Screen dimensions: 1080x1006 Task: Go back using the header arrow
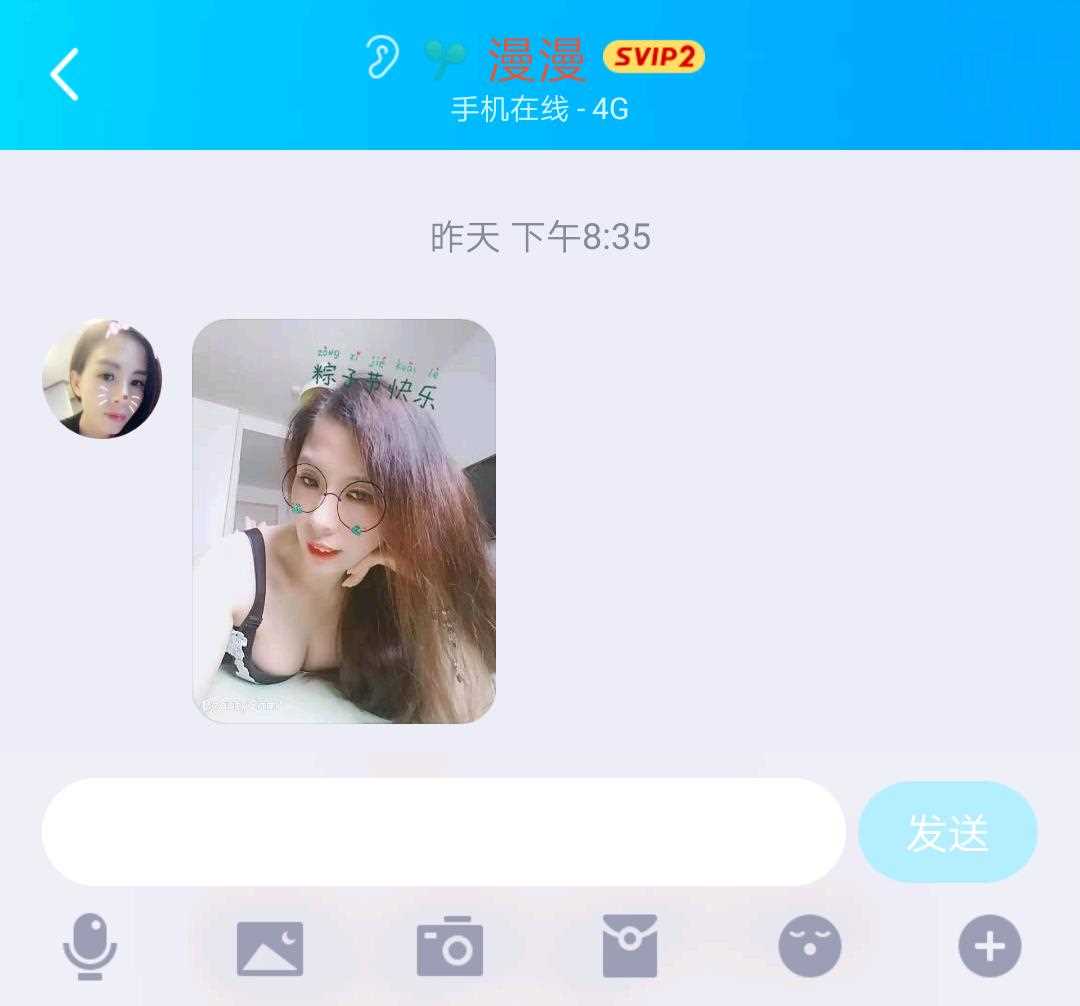pyautogui.click(x=65, y=75)
